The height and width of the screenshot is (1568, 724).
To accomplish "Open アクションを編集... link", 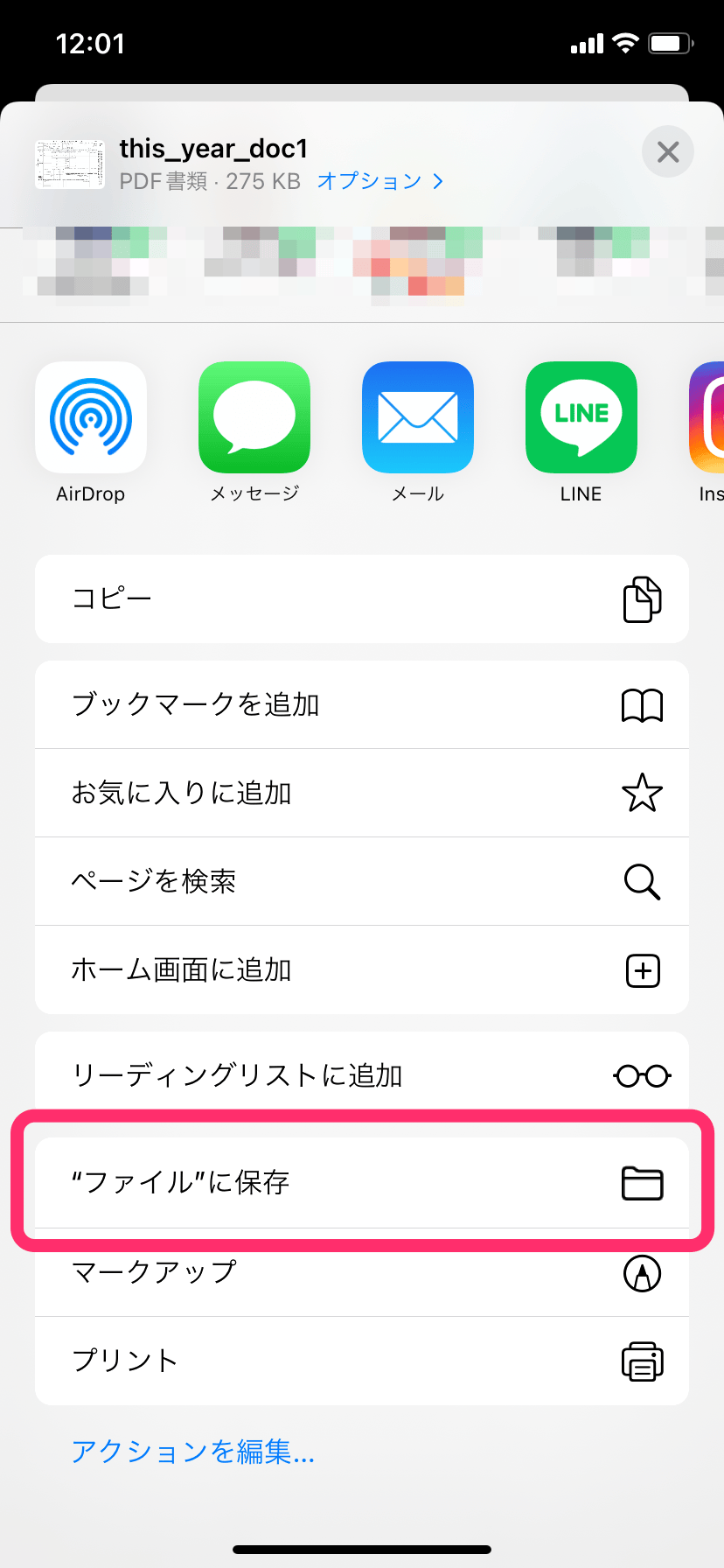I will pyautogui.click(x=193, y=1452).
